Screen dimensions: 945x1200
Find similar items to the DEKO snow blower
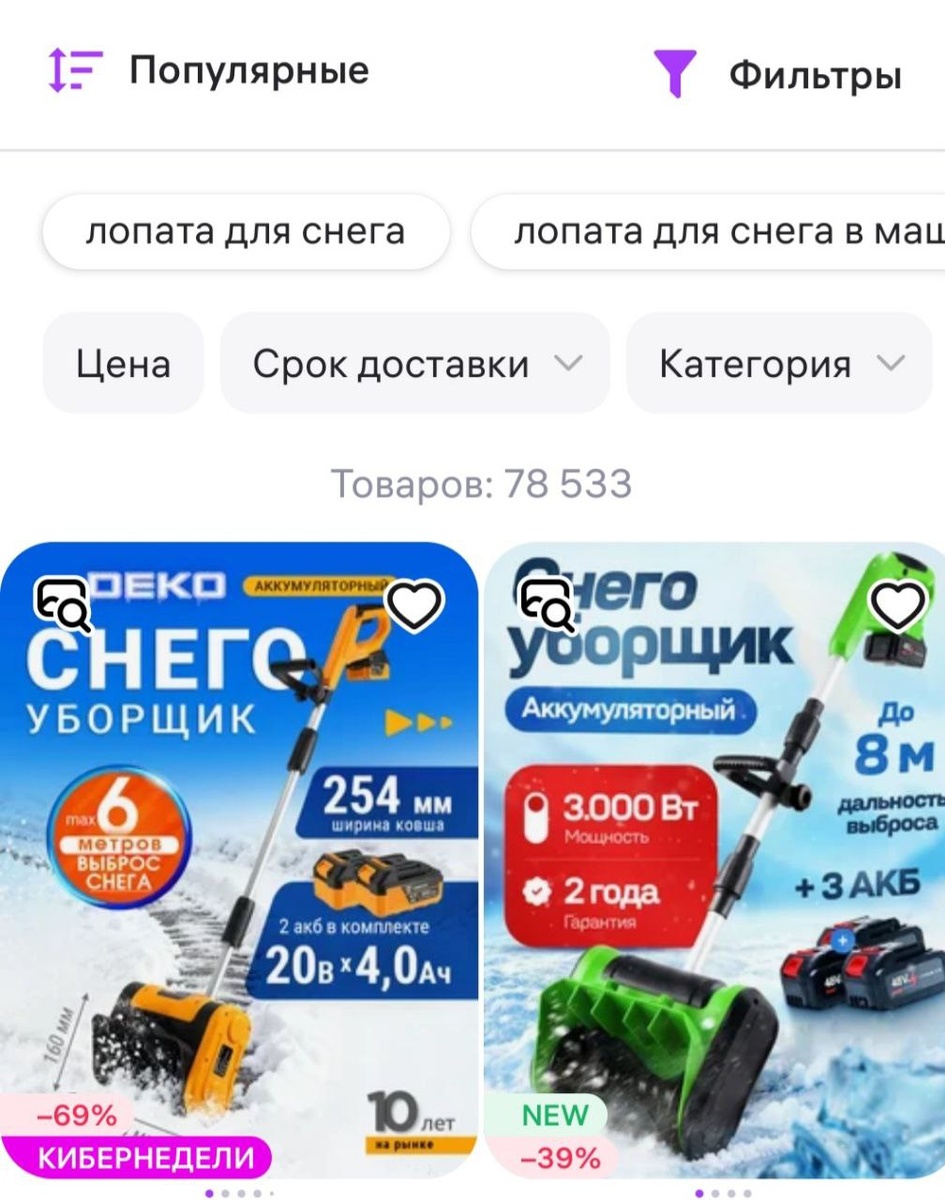[x=64, y=606]
